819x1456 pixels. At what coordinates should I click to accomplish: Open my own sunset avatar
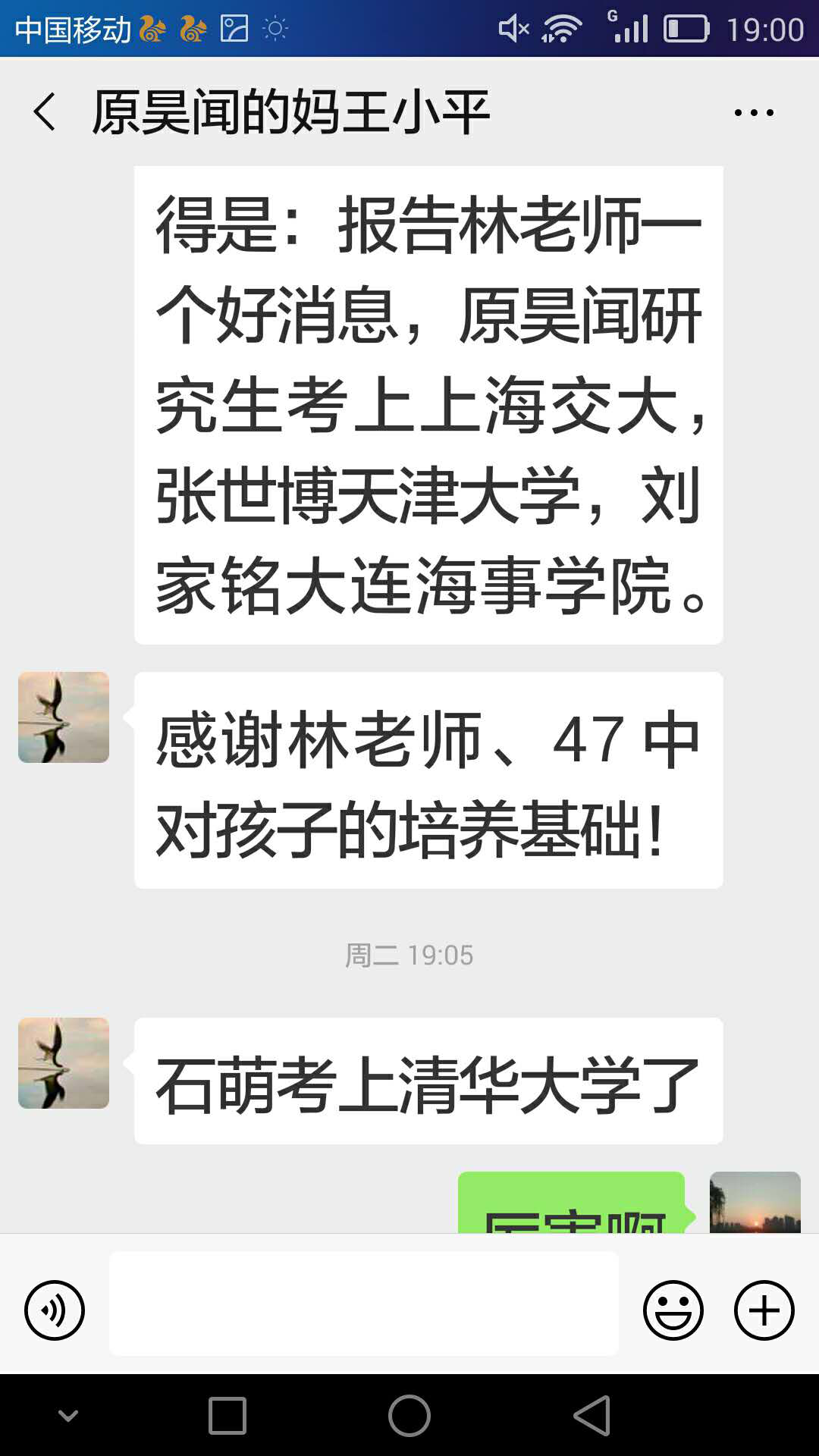(755, 1203)
